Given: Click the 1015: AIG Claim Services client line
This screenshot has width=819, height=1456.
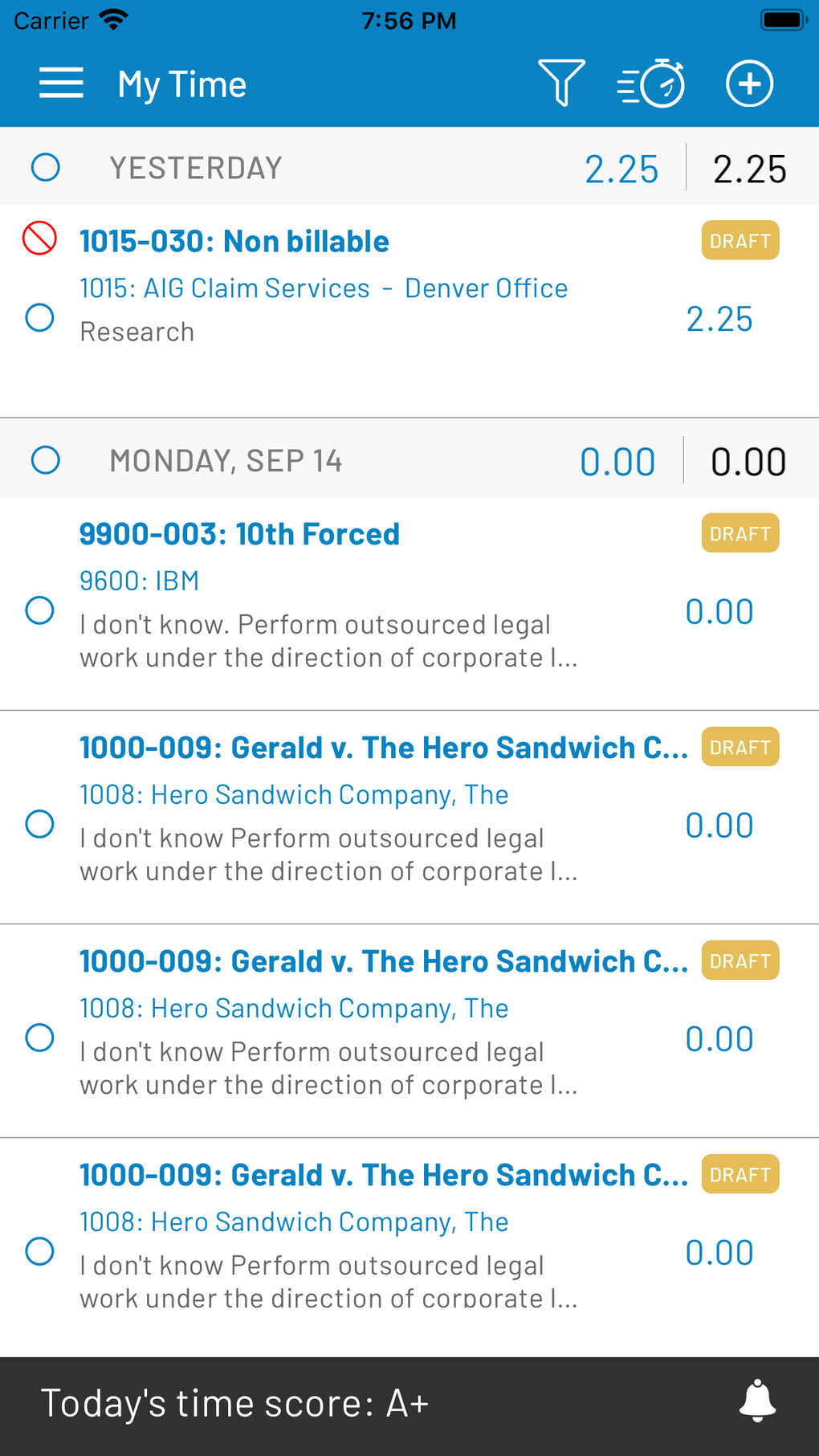Looking at the screenshot, I should pos(324,288).
